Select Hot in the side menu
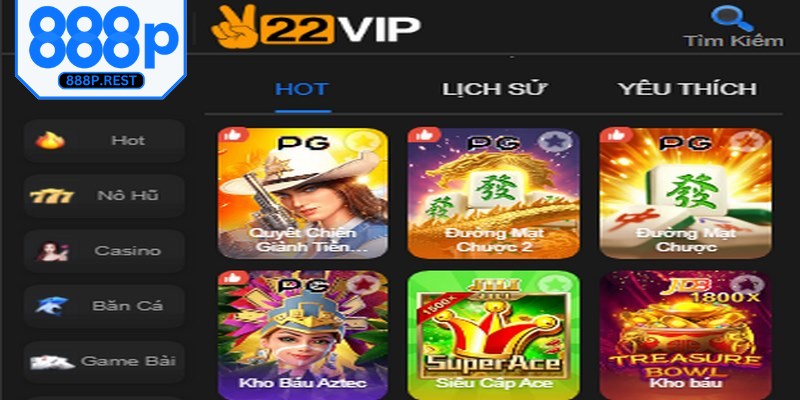The width and height of the screenshot is (800, 400). (x=104, y=141)
